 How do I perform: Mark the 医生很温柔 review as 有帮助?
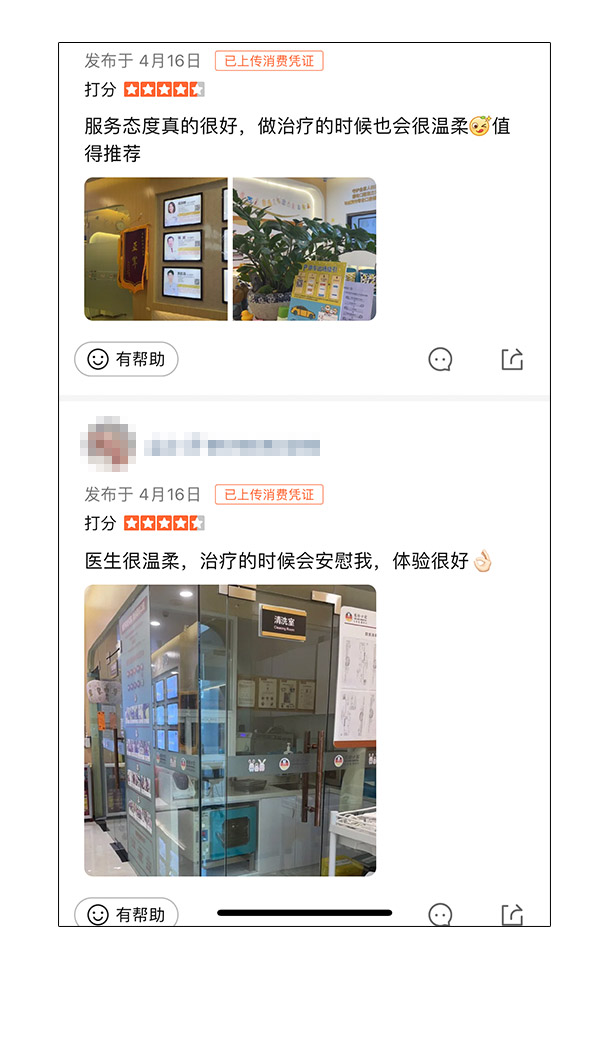(126, 913)
